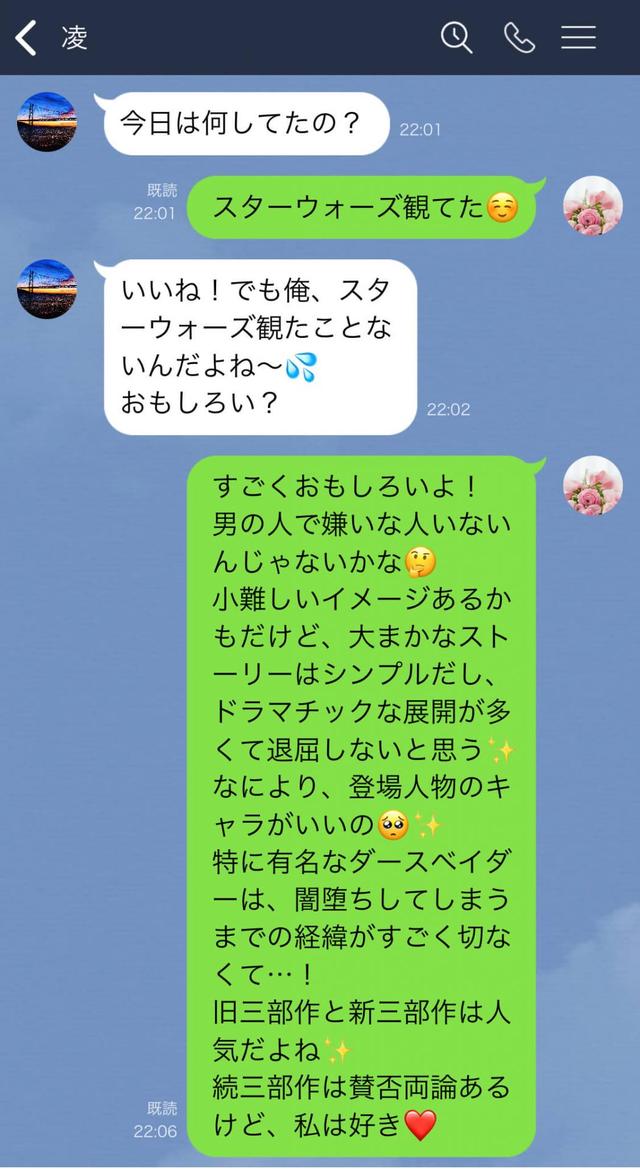This screenshot has height=1169, width=640.
Task: Search within this chat
Action: click(x=456, y=38)
